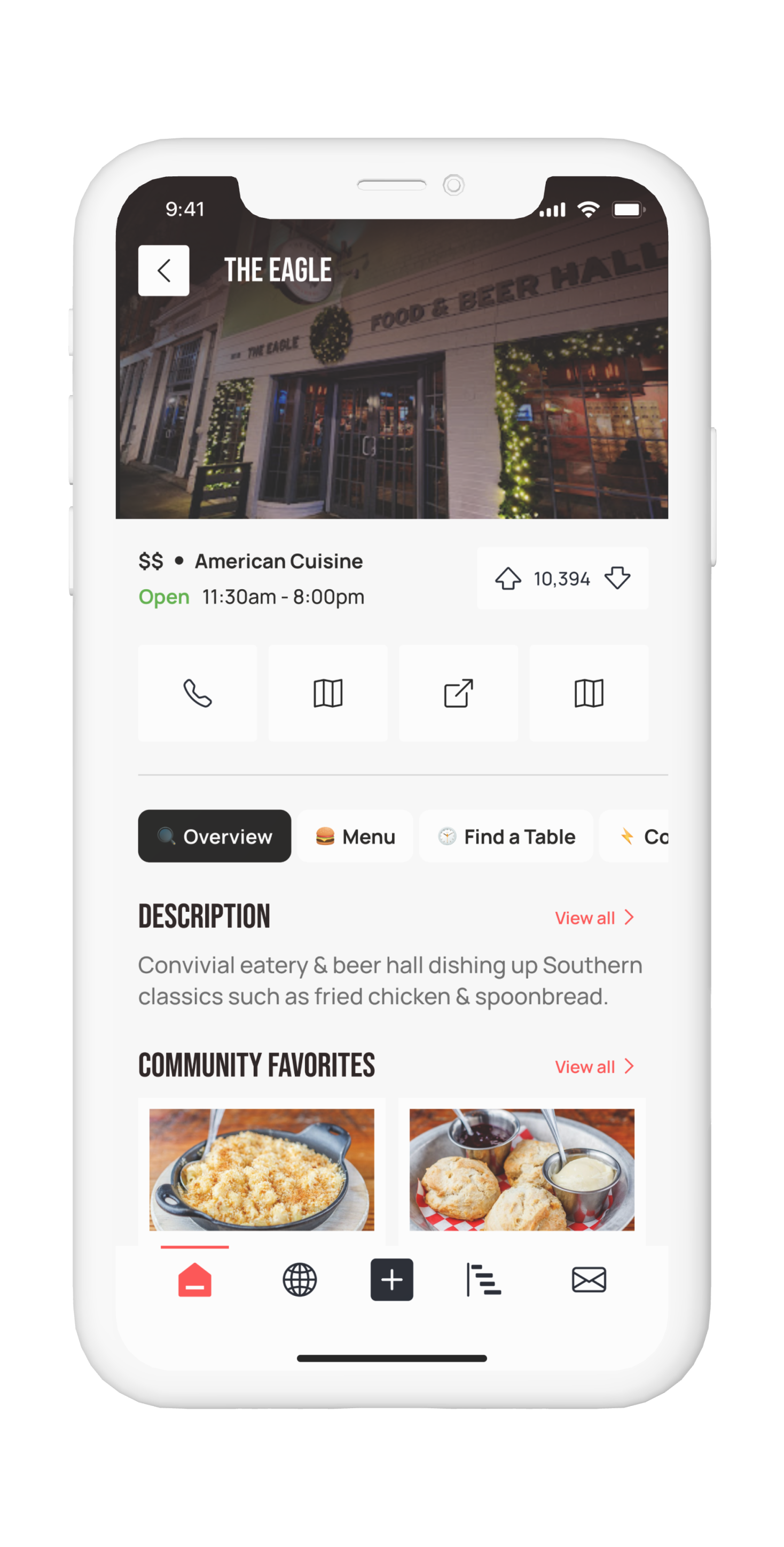784x1547 pixels.
Task: Open the globe explore tab
Action: [x=300, y=1280]
